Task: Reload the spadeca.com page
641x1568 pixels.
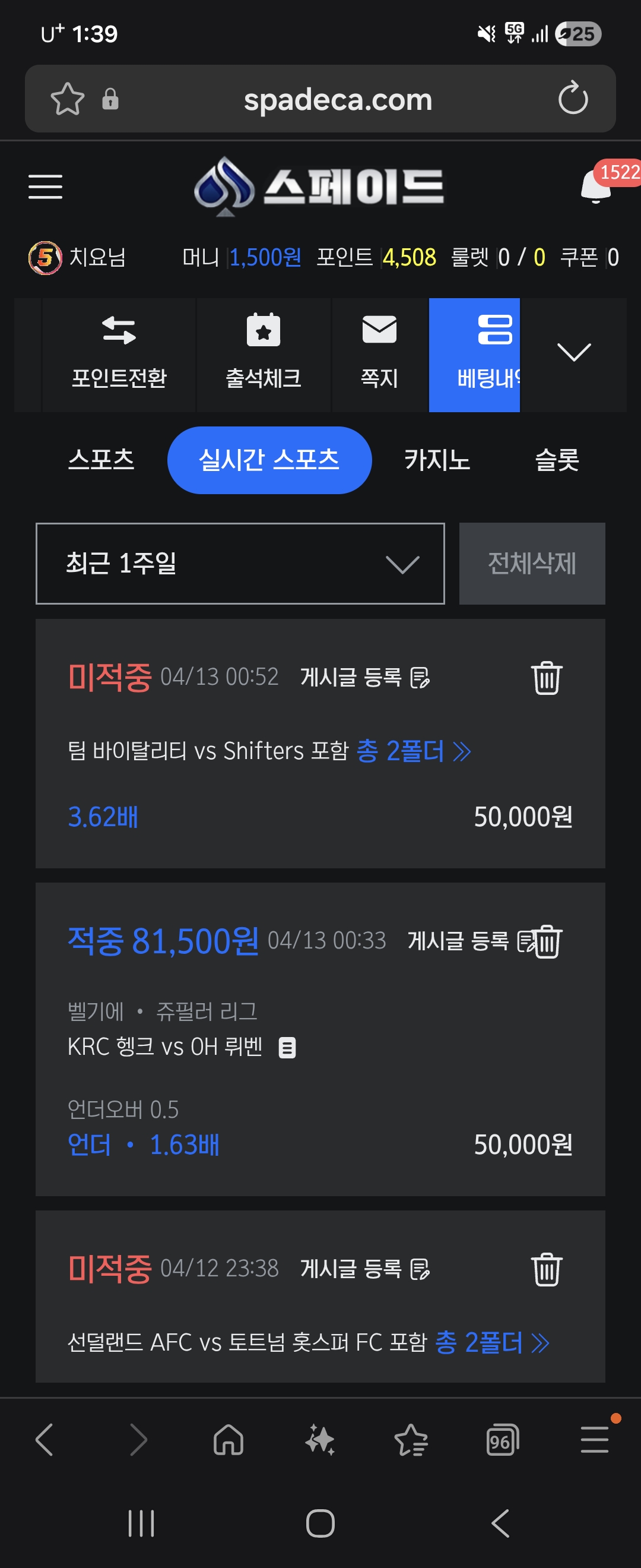Action: pos(573,99)
